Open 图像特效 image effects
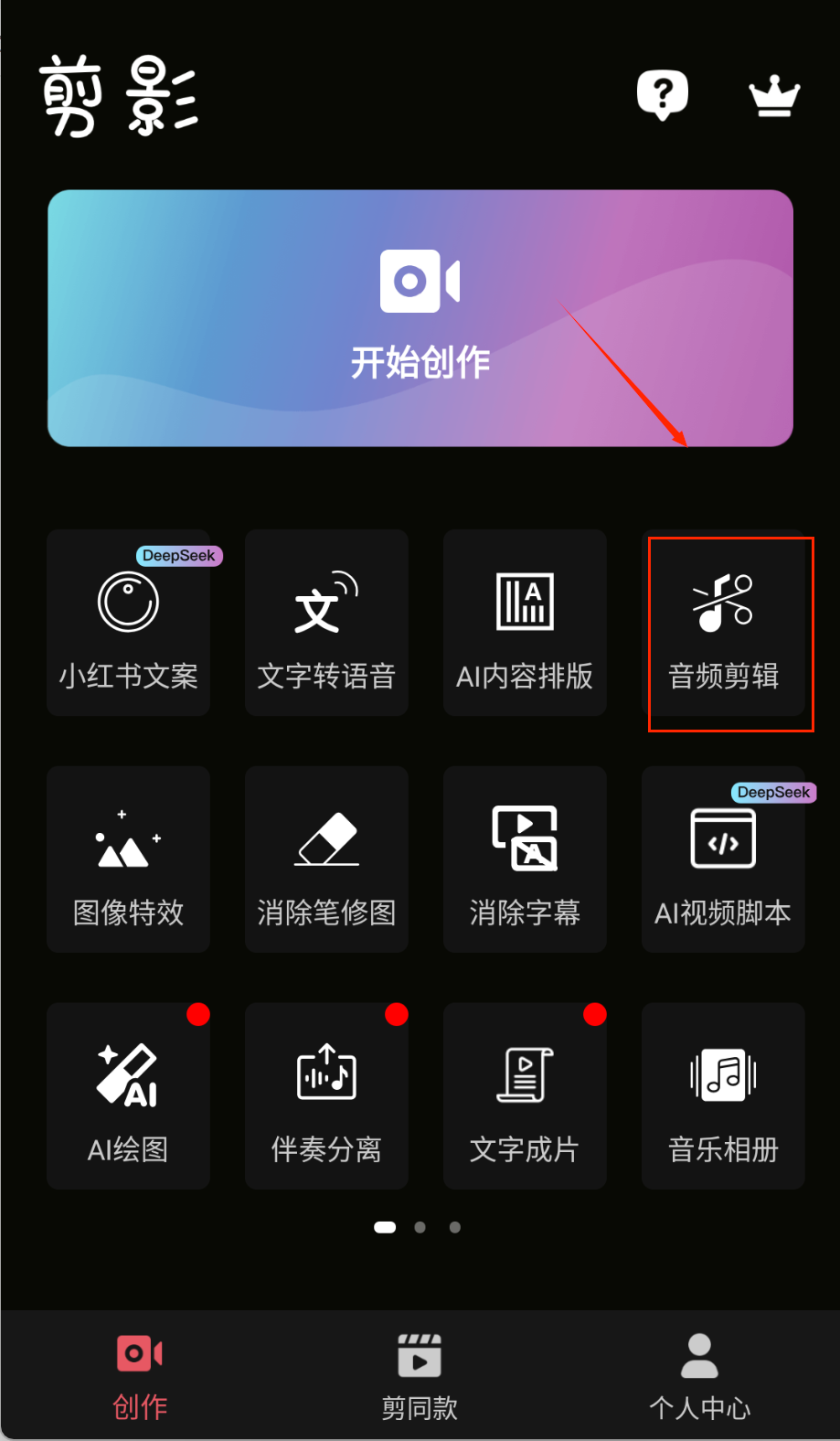Image resolution: width=840 pixels, height=1441 pixels. (x=129, y=859)
